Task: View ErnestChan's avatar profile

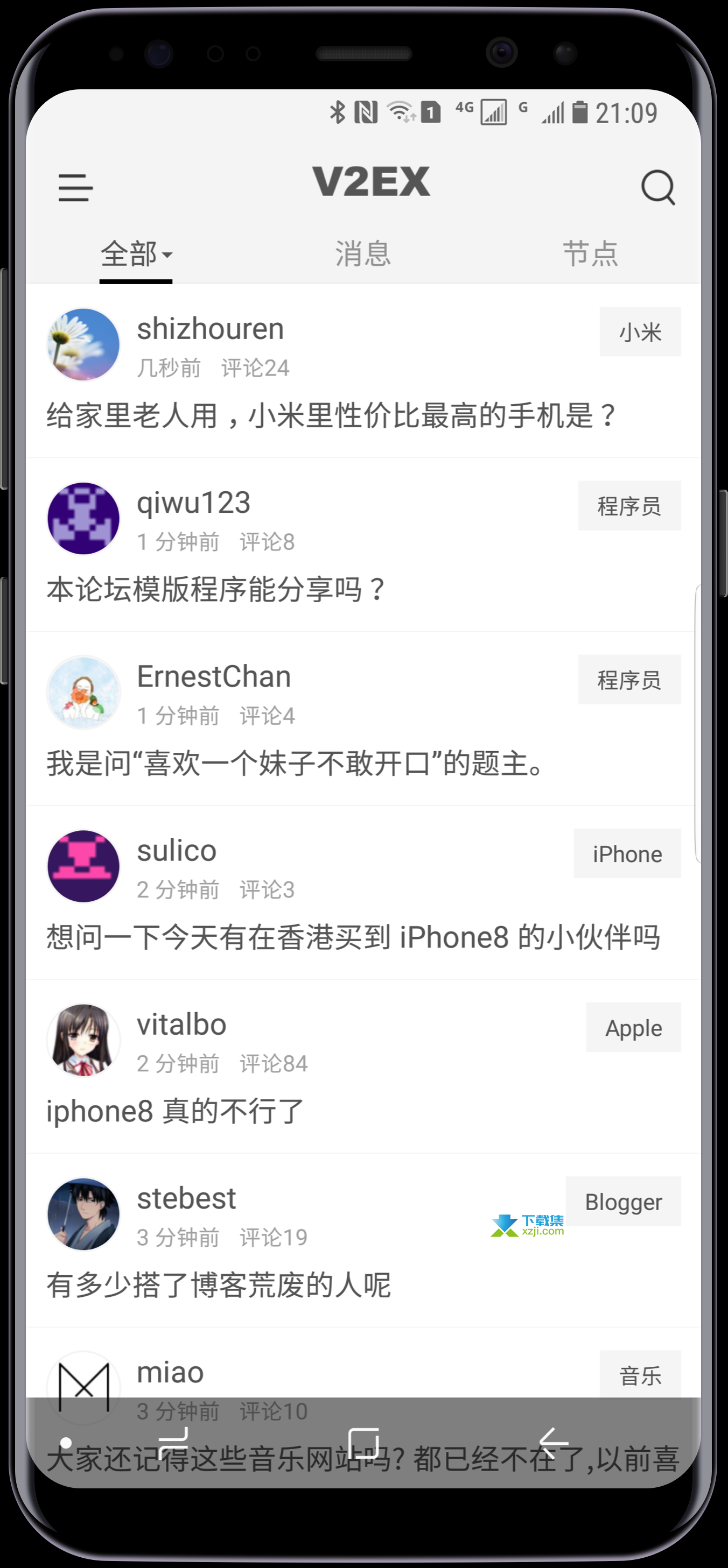Action: click(83, 692)
